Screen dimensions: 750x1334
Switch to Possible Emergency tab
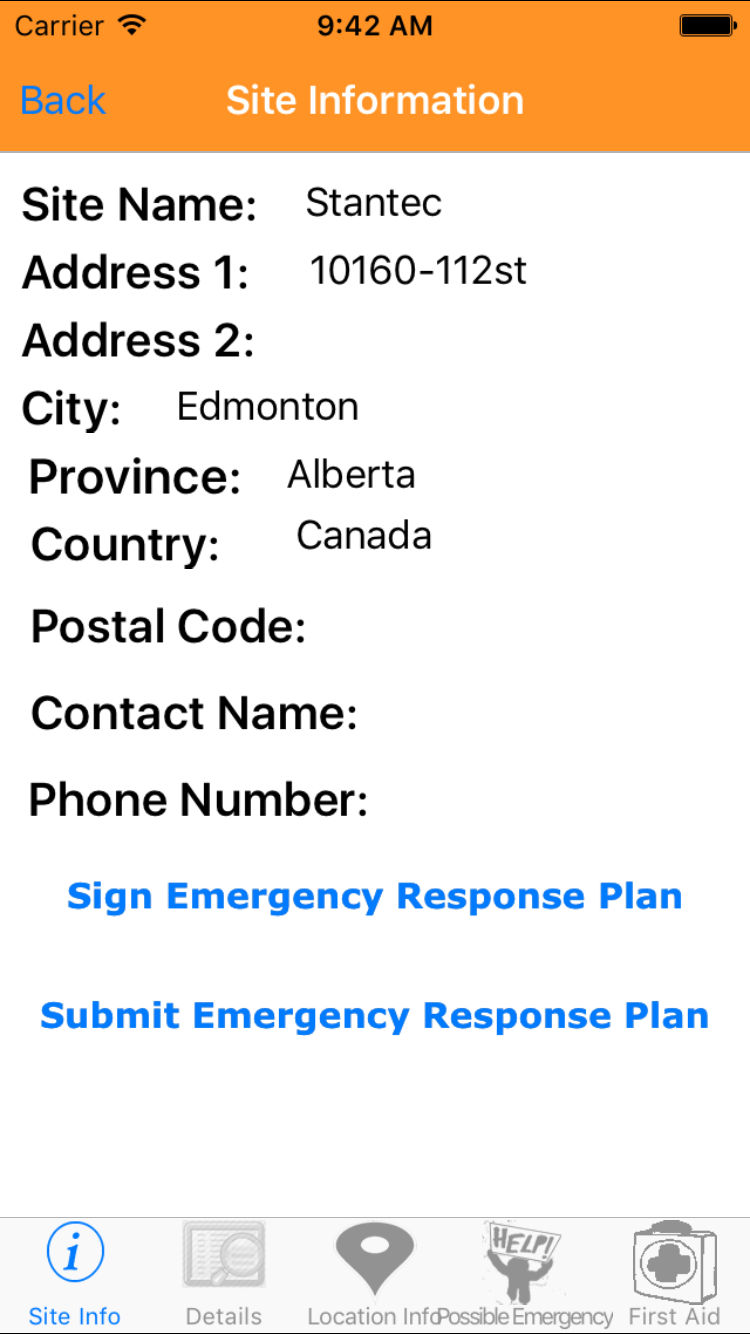click(x=524, y=1274)
